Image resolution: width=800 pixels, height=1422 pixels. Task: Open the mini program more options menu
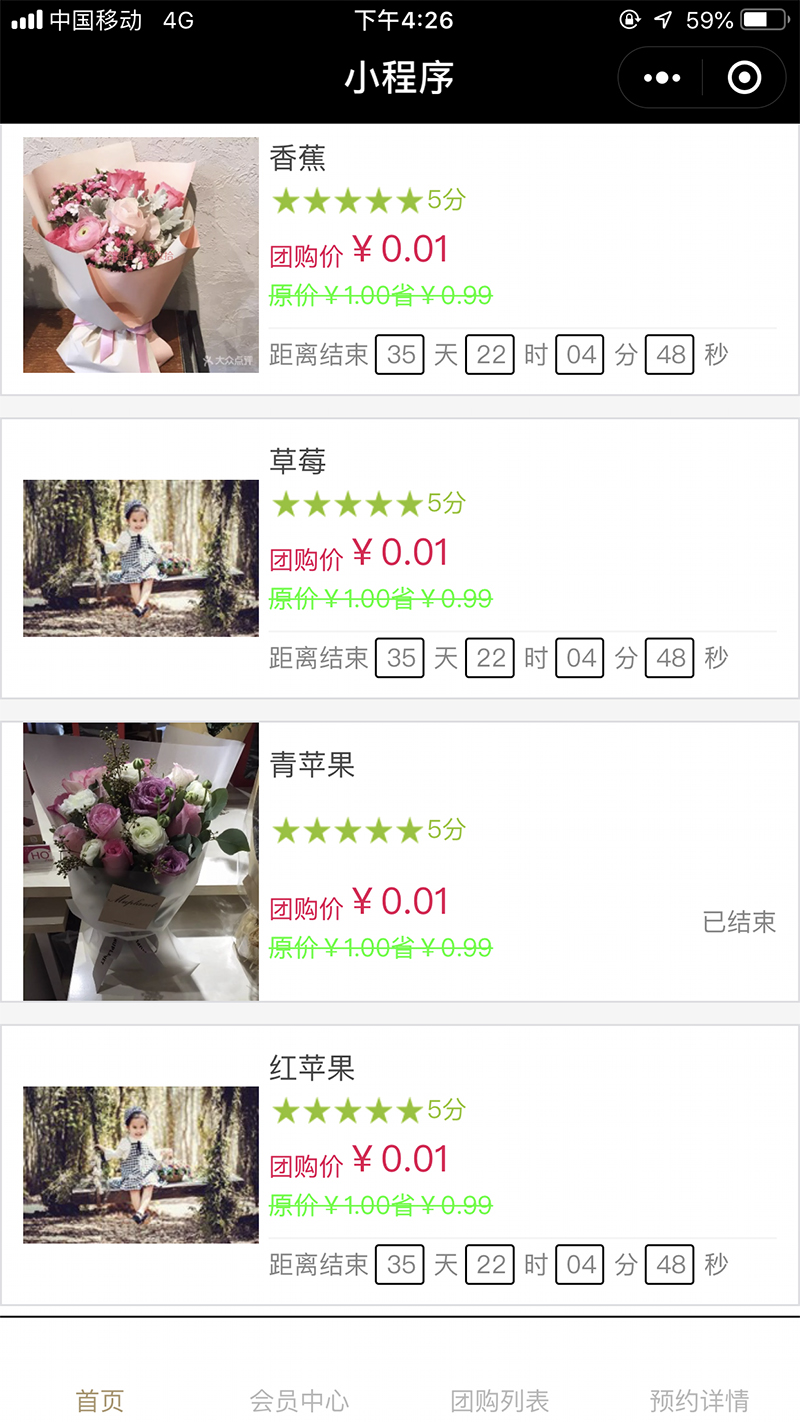662,78
